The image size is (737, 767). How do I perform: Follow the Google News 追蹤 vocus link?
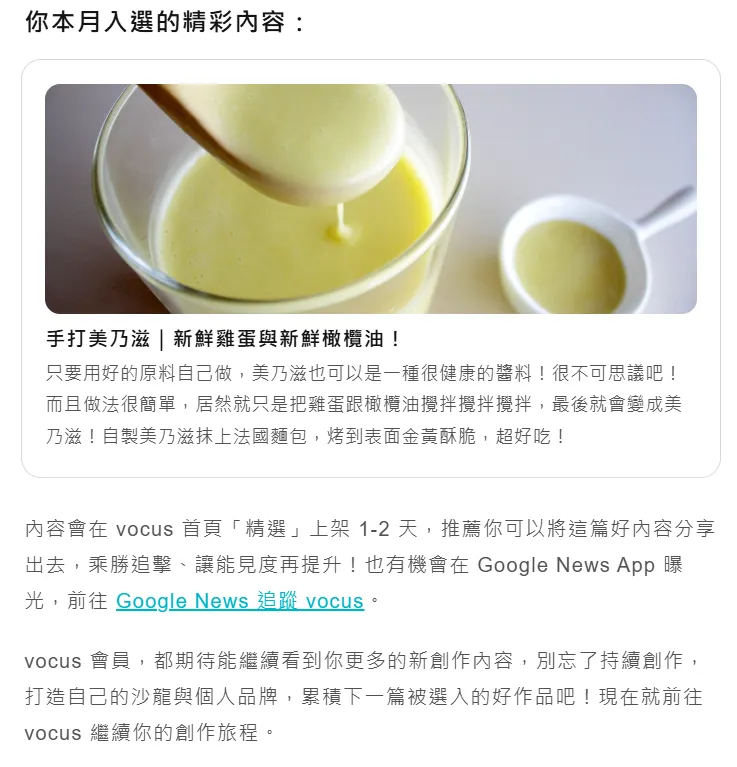(x=240, y=601)
